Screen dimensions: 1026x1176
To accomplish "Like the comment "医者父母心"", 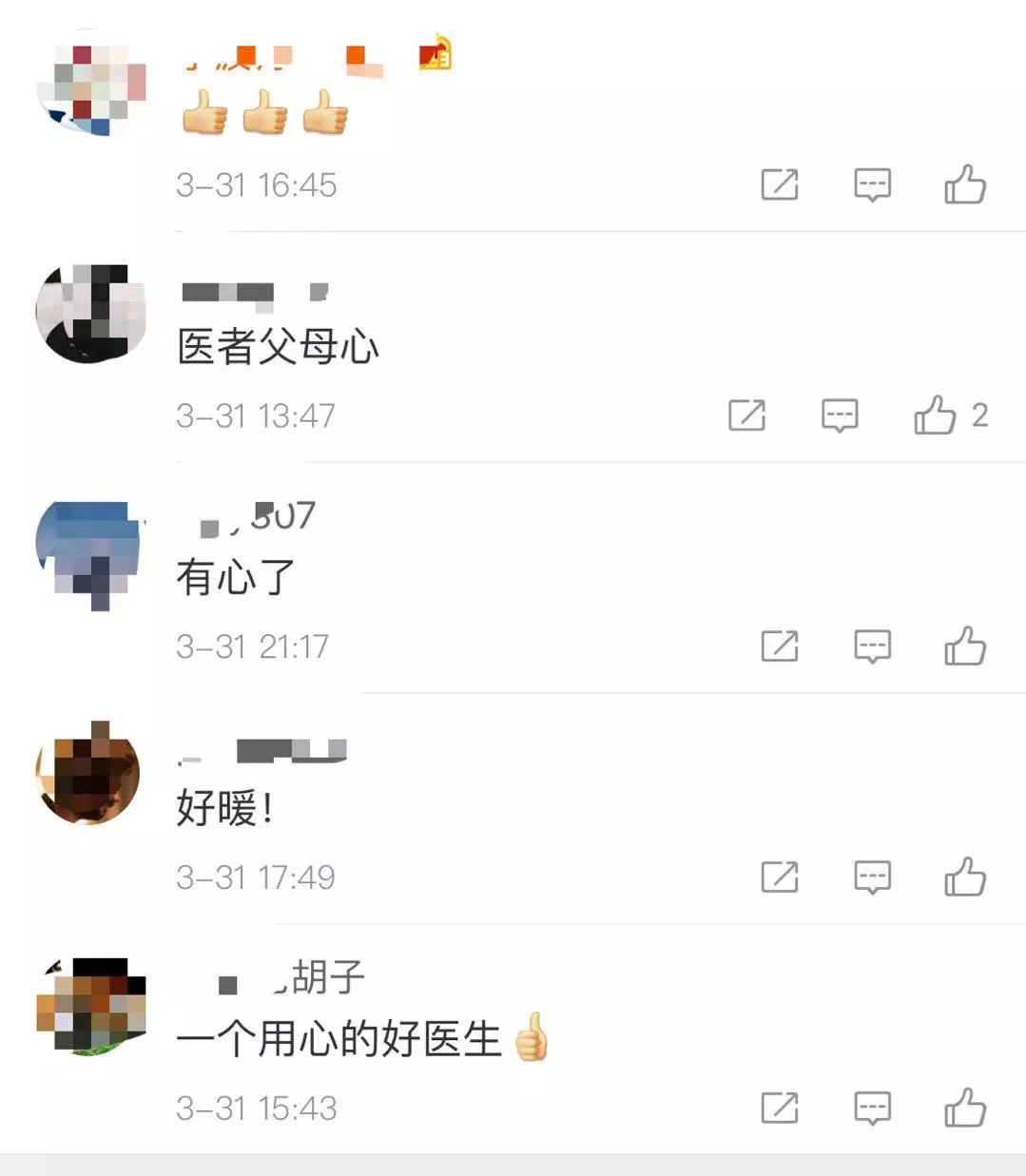I will click(936, 415).
